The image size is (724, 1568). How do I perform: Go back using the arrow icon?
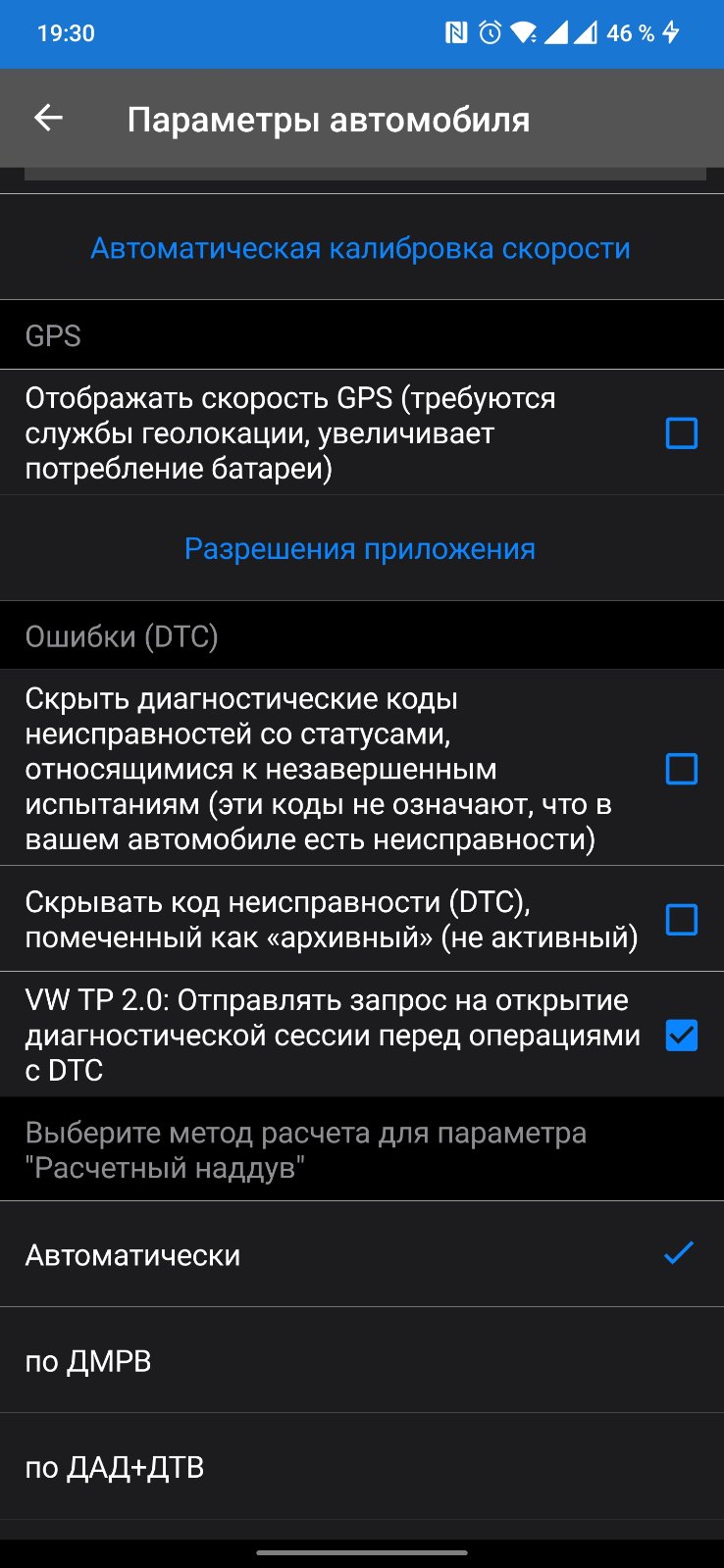(48, 119)
